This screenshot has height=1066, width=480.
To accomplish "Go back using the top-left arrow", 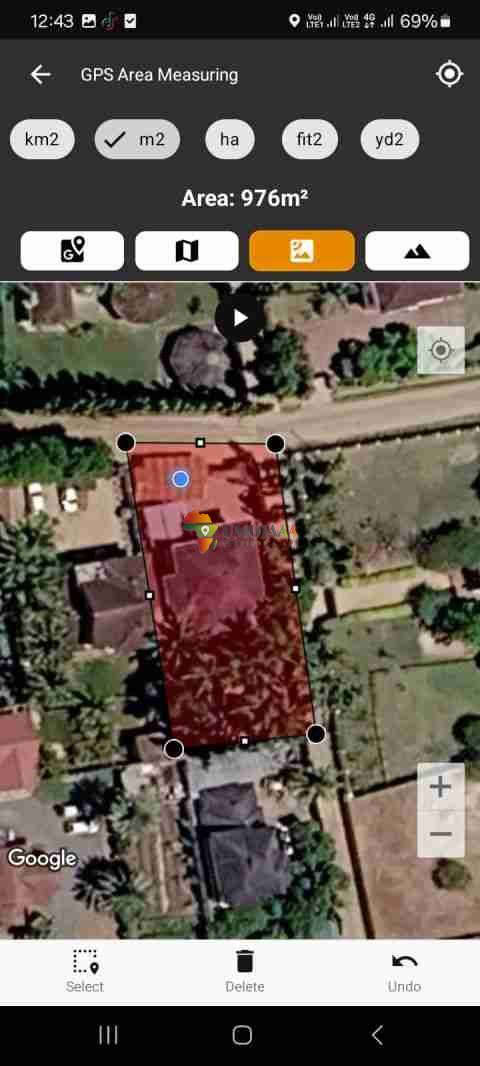I will pyautogui.click(x=41, y=74).
